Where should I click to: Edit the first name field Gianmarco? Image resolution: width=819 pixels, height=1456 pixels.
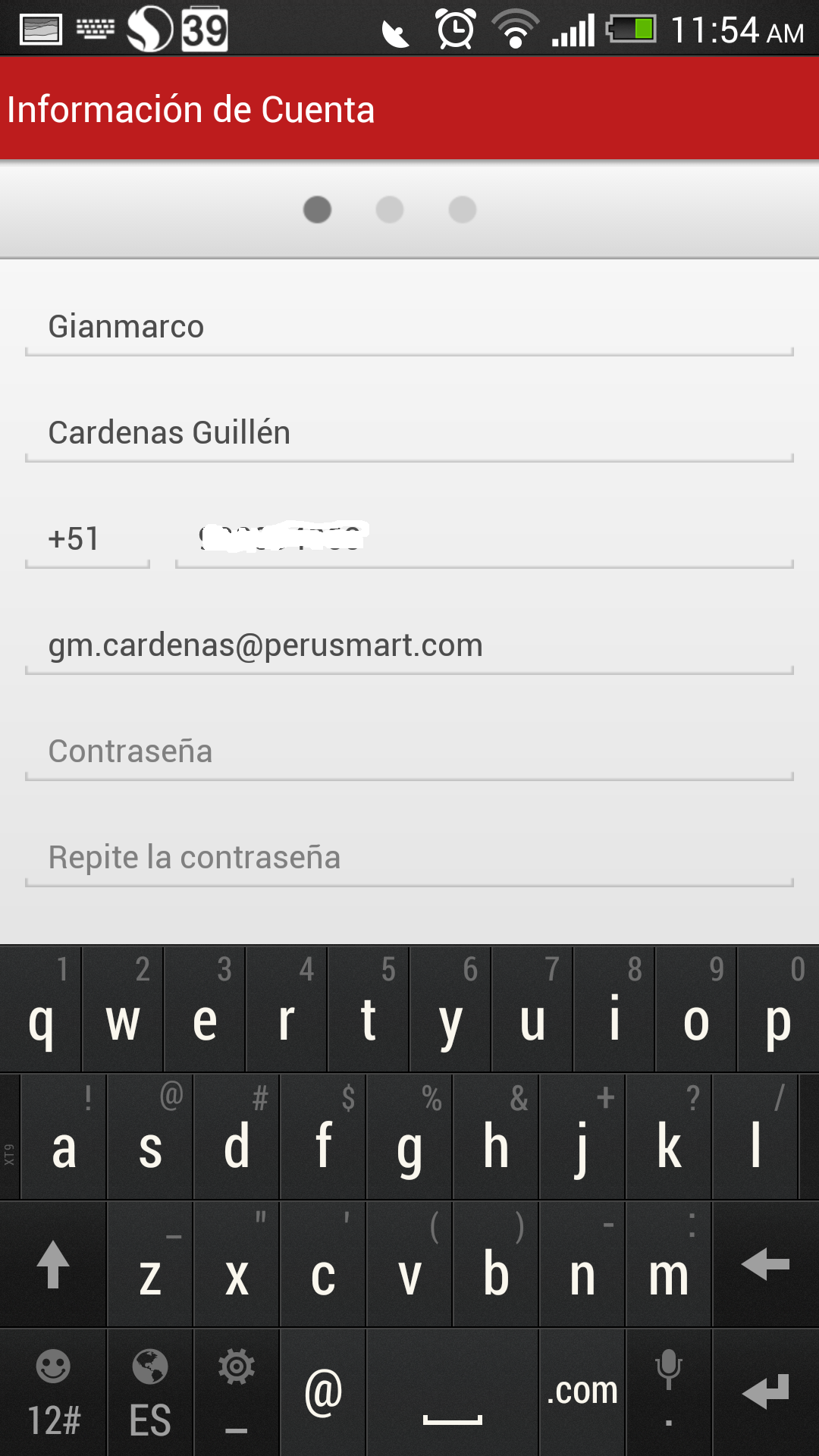[409, 328]
